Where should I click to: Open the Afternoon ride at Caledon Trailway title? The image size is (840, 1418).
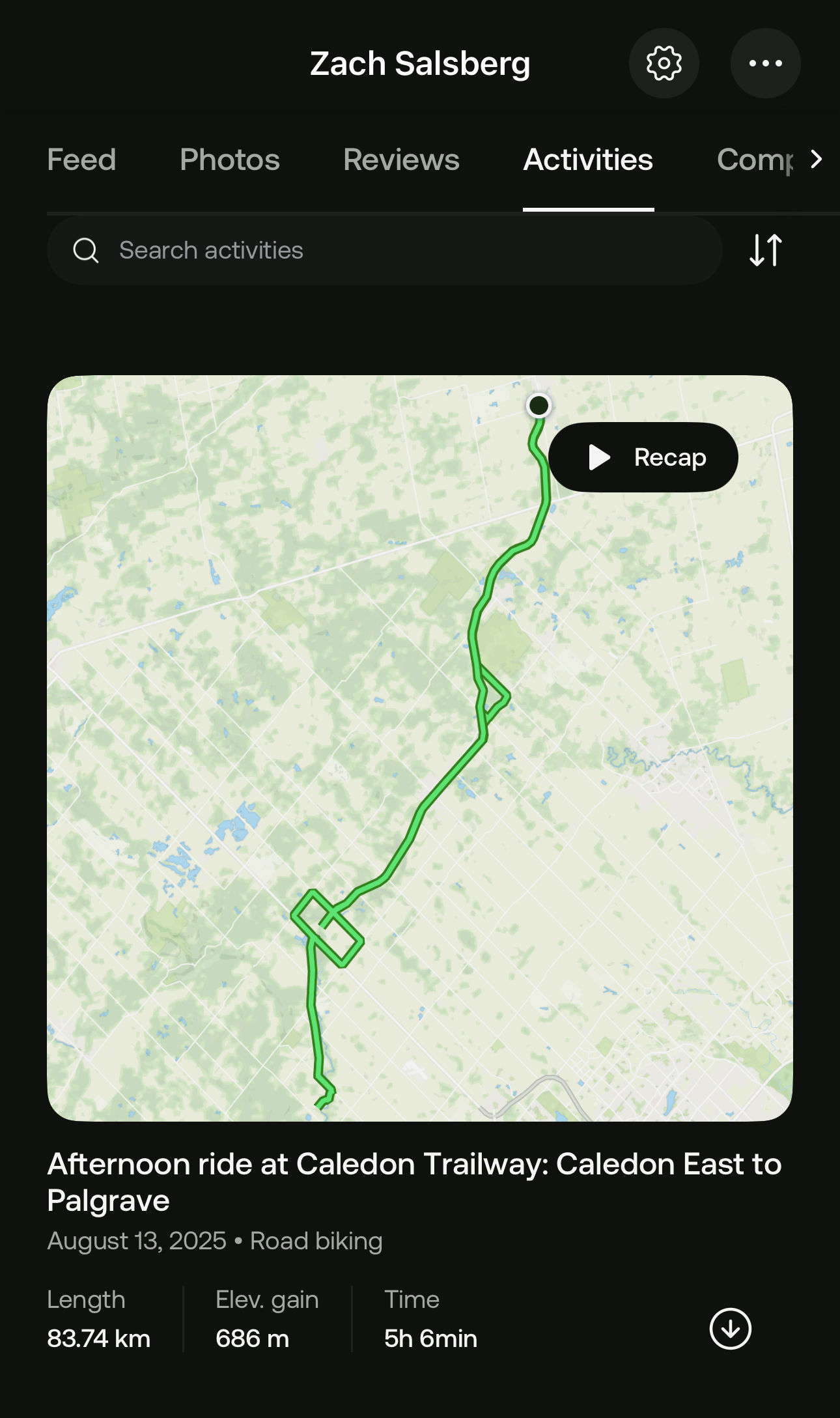pyautogui.click(x=414, y=1182)
